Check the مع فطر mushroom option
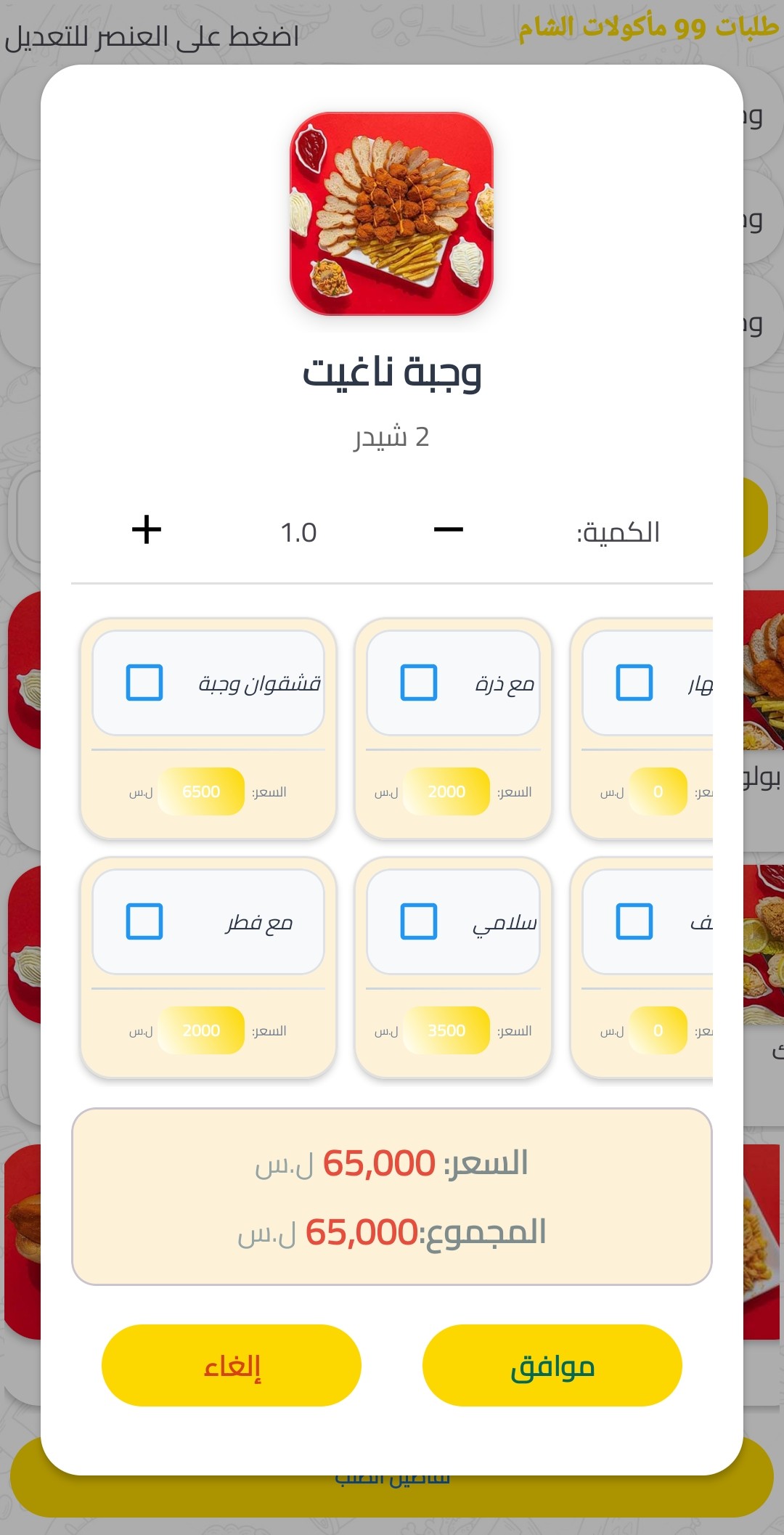 point(144,922)
